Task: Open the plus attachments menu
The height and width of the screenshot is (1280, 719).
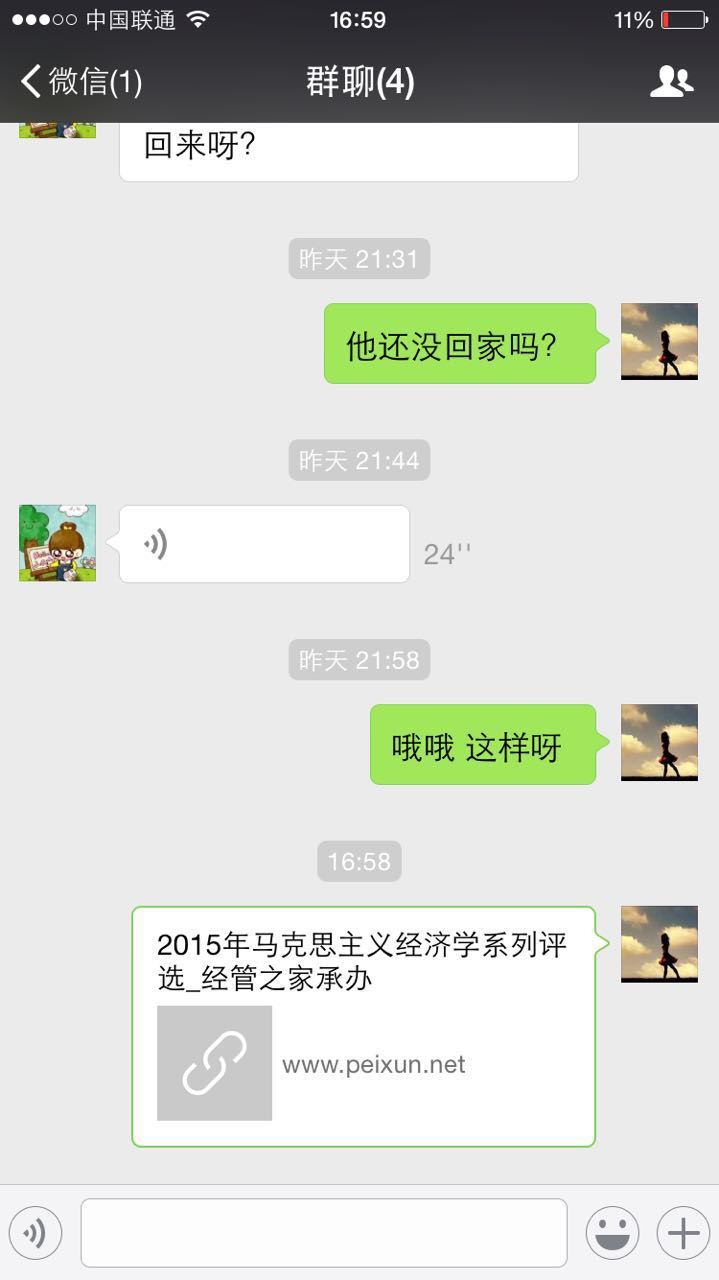Action: coord(683,1233)
